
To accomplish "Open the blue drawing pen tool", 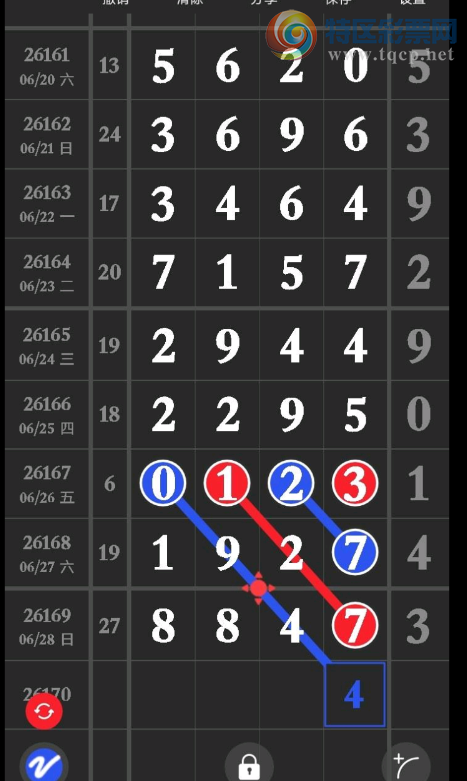I will (x=44, y=764).
